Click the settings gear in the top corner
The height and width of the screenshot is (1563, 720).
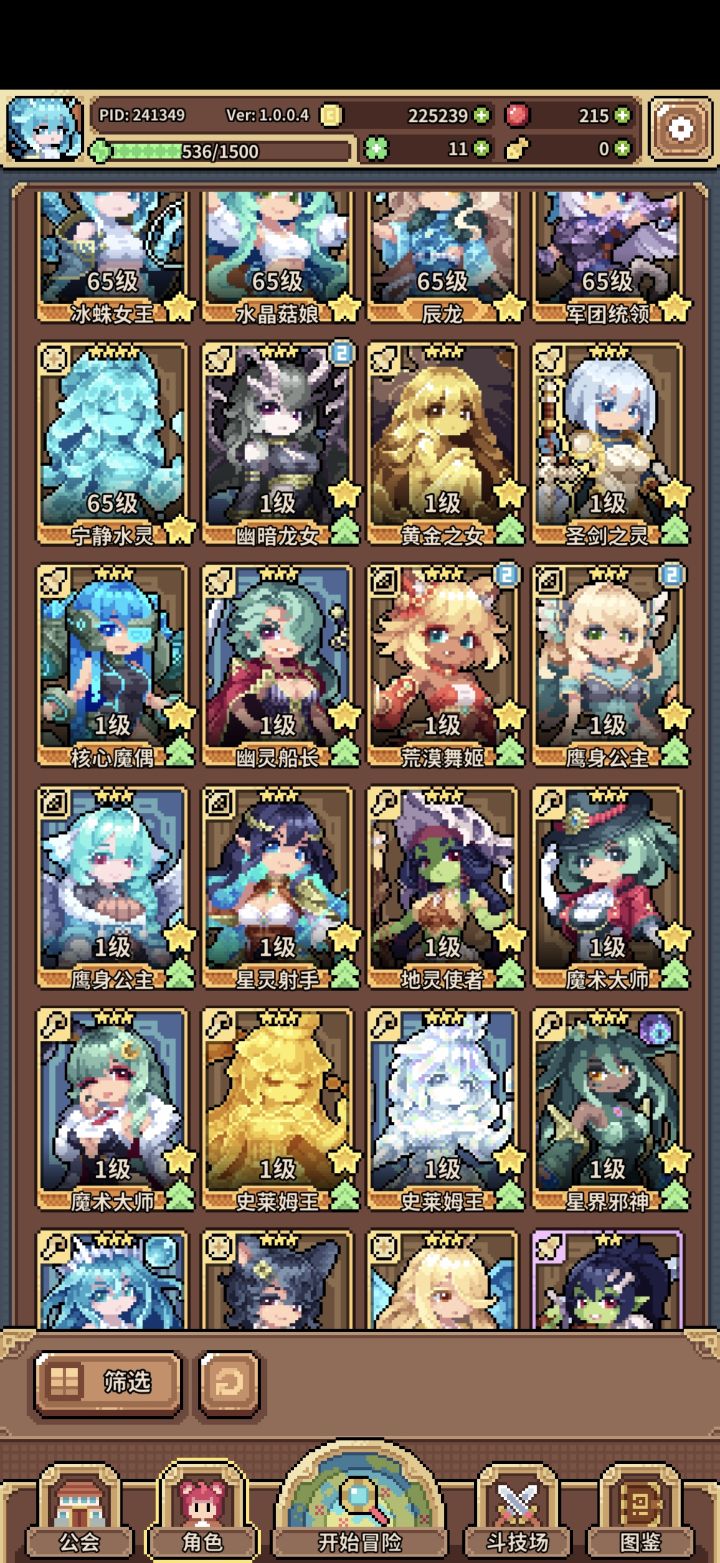pyautogui.click(x=681, y=128)
